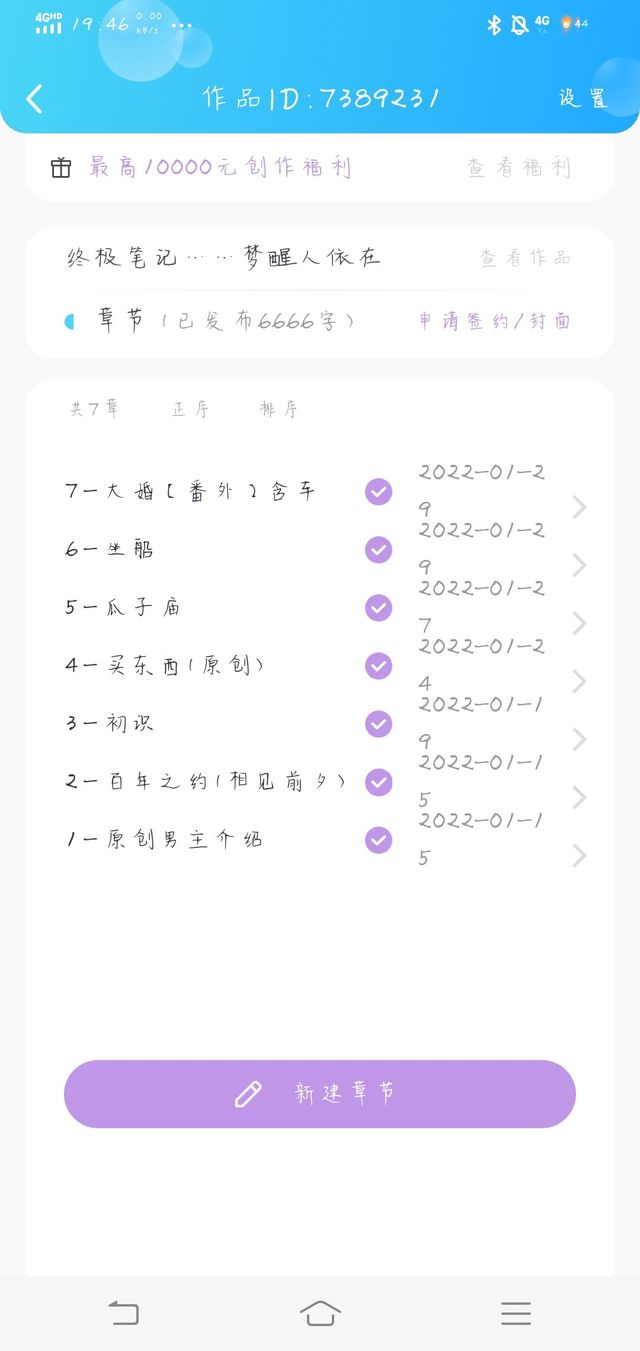Open 设置 in the top bar

(x=582, y=98)
